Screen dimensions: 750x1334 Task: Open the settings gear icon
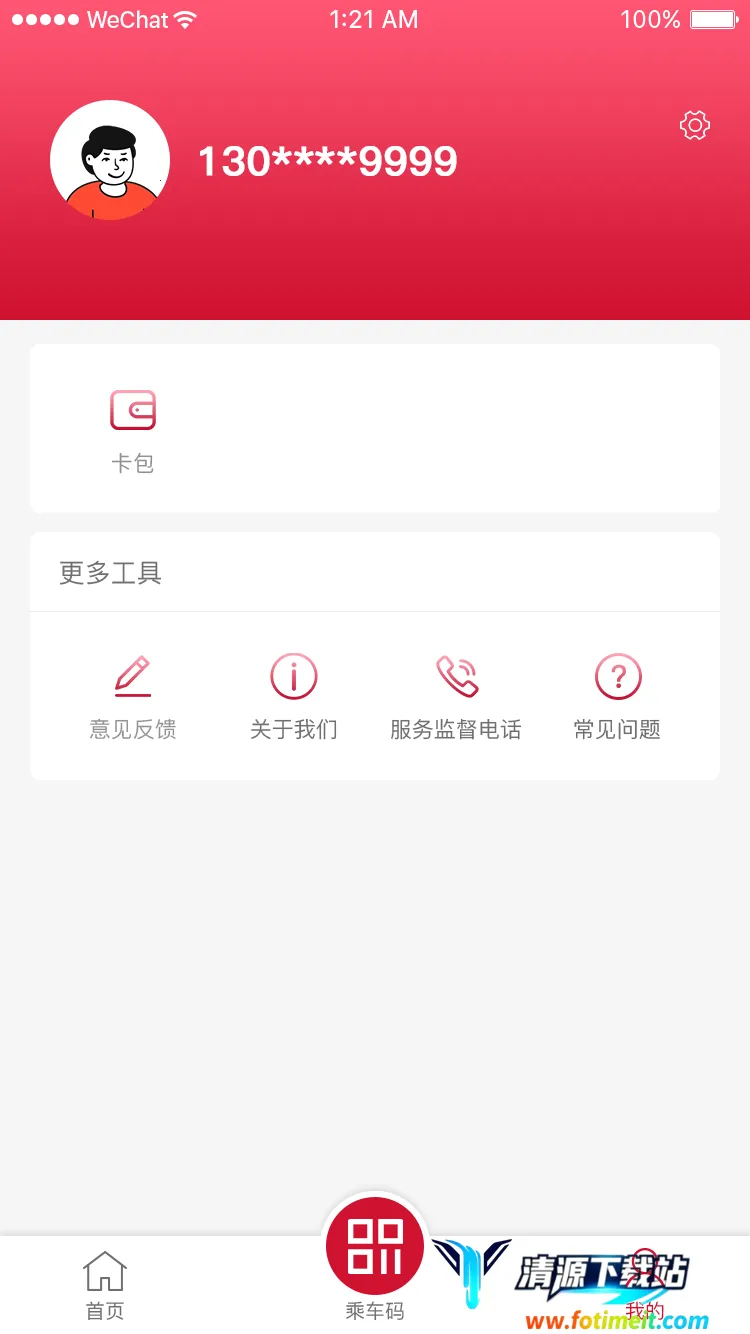694,125
